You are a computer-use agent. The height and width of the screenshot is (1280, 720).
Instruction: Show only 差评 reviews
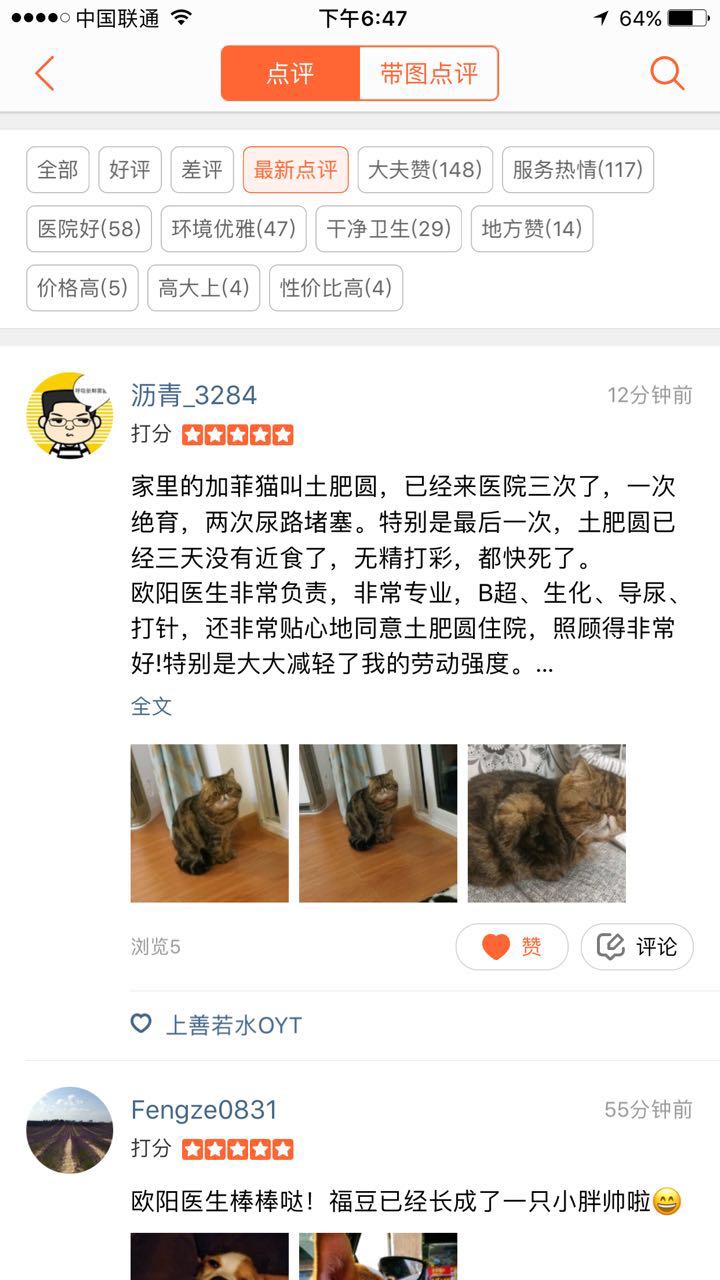(x=202, y=170)
